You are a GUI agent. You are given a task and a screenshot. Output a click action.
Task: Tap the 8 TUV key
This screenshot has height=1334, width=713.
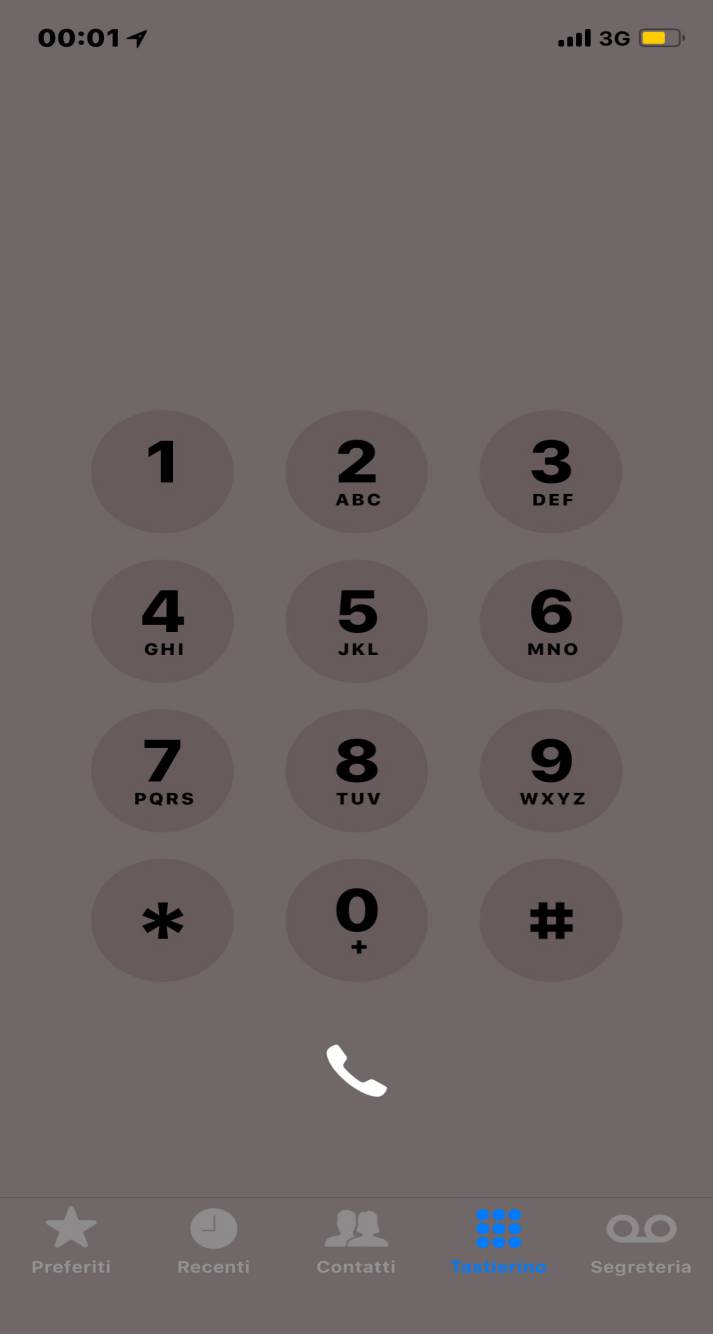click(357, 771)
